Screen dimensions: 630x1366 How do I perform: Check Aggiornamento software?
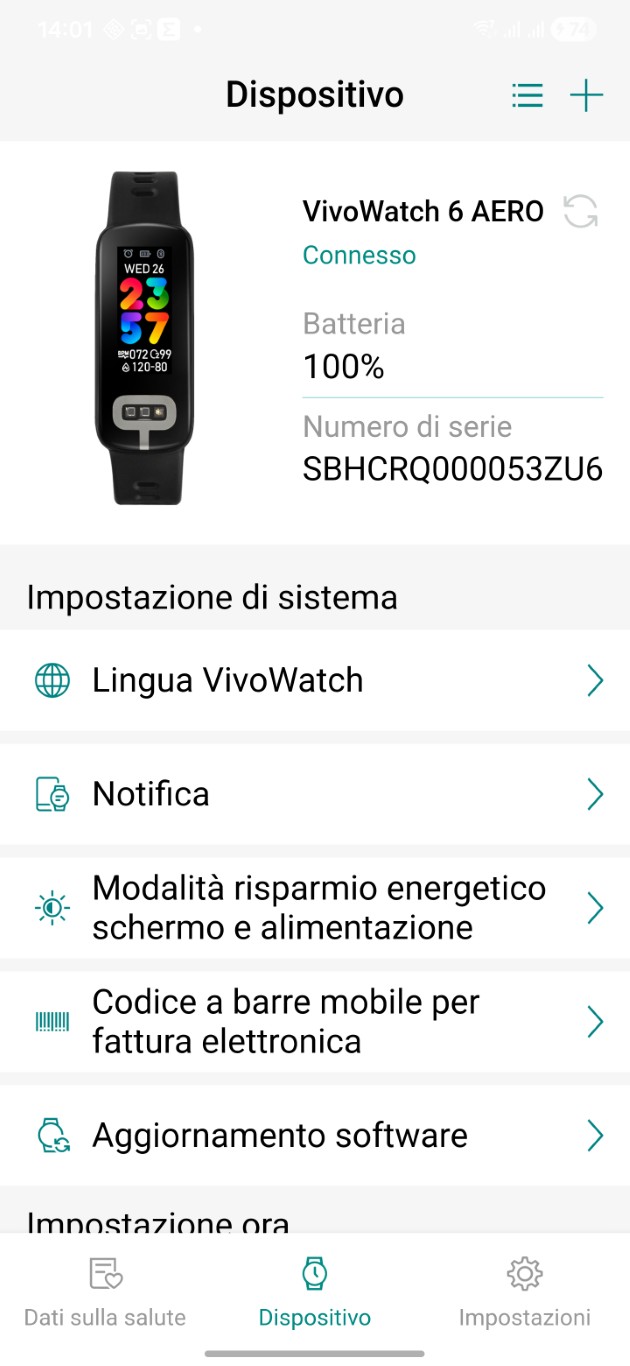[x=315, y=1136]
